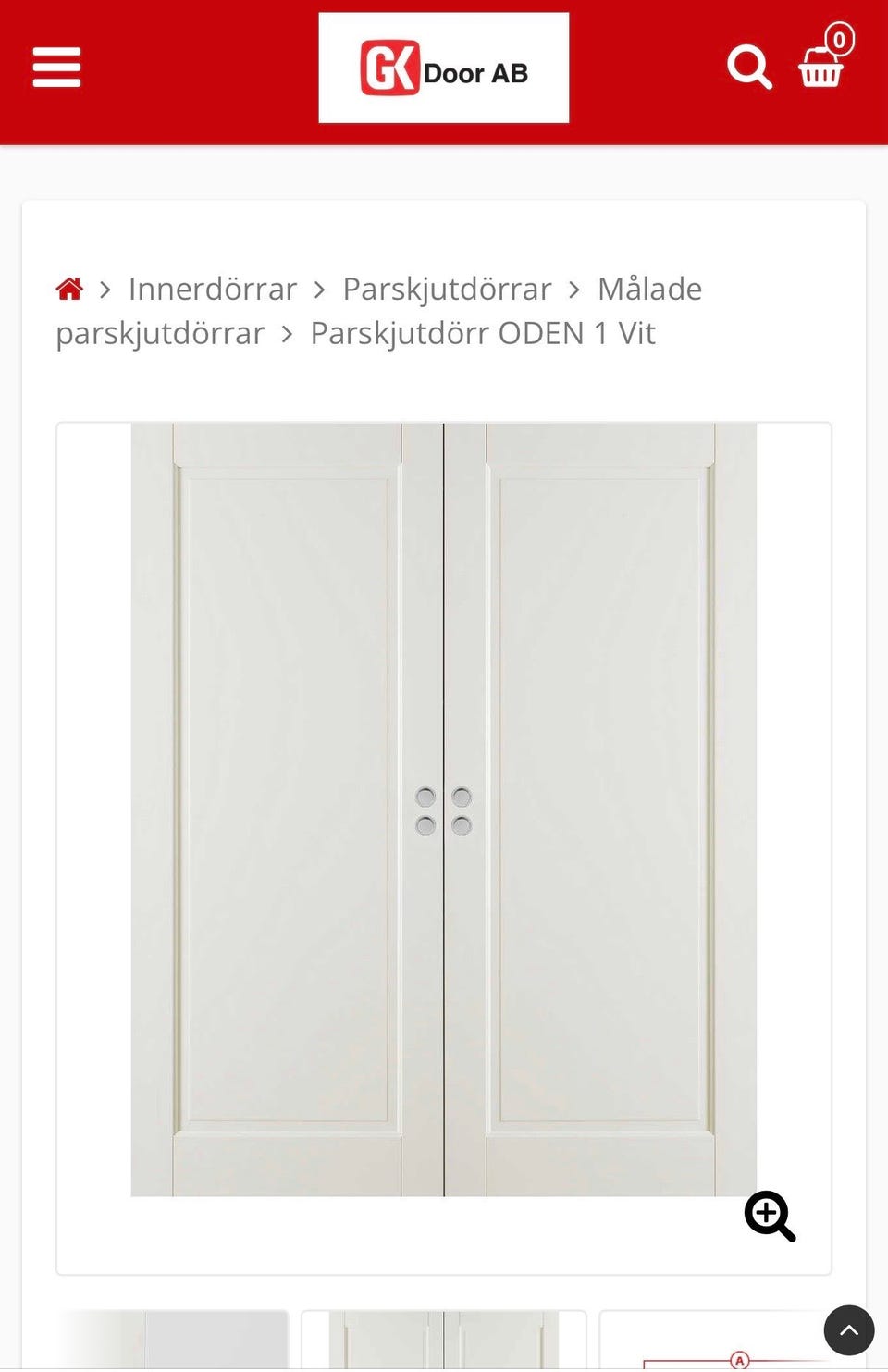Open the first product thumbnail

174,1341
